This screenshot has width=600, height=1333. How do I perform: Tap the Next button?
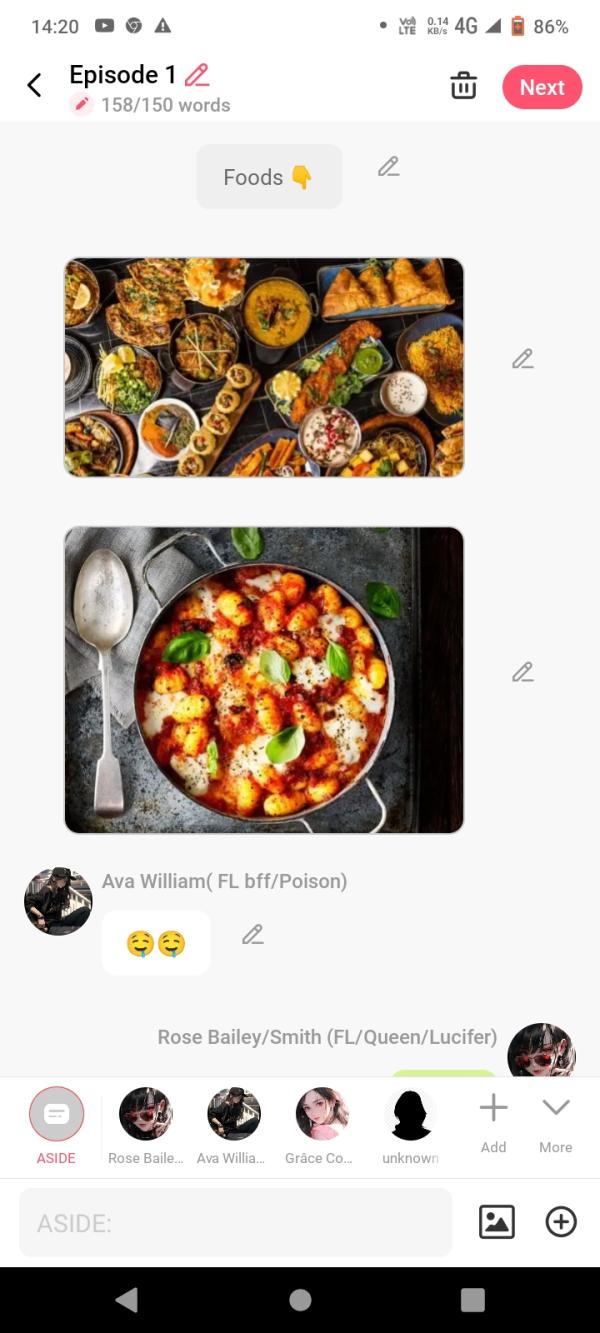pos(541,87)
